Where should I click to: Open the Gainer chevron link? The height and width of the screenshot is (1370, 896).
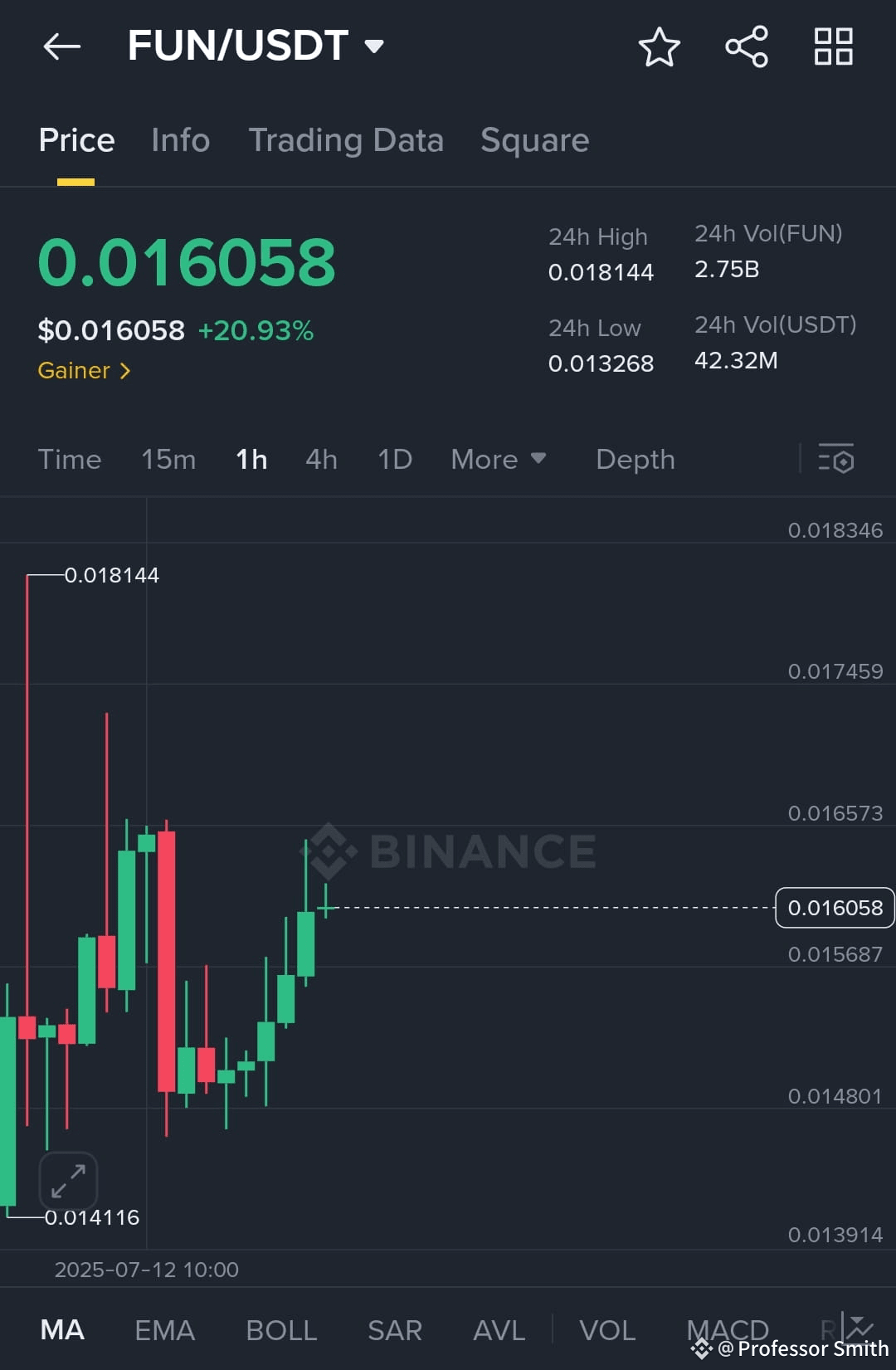point(83,371)
